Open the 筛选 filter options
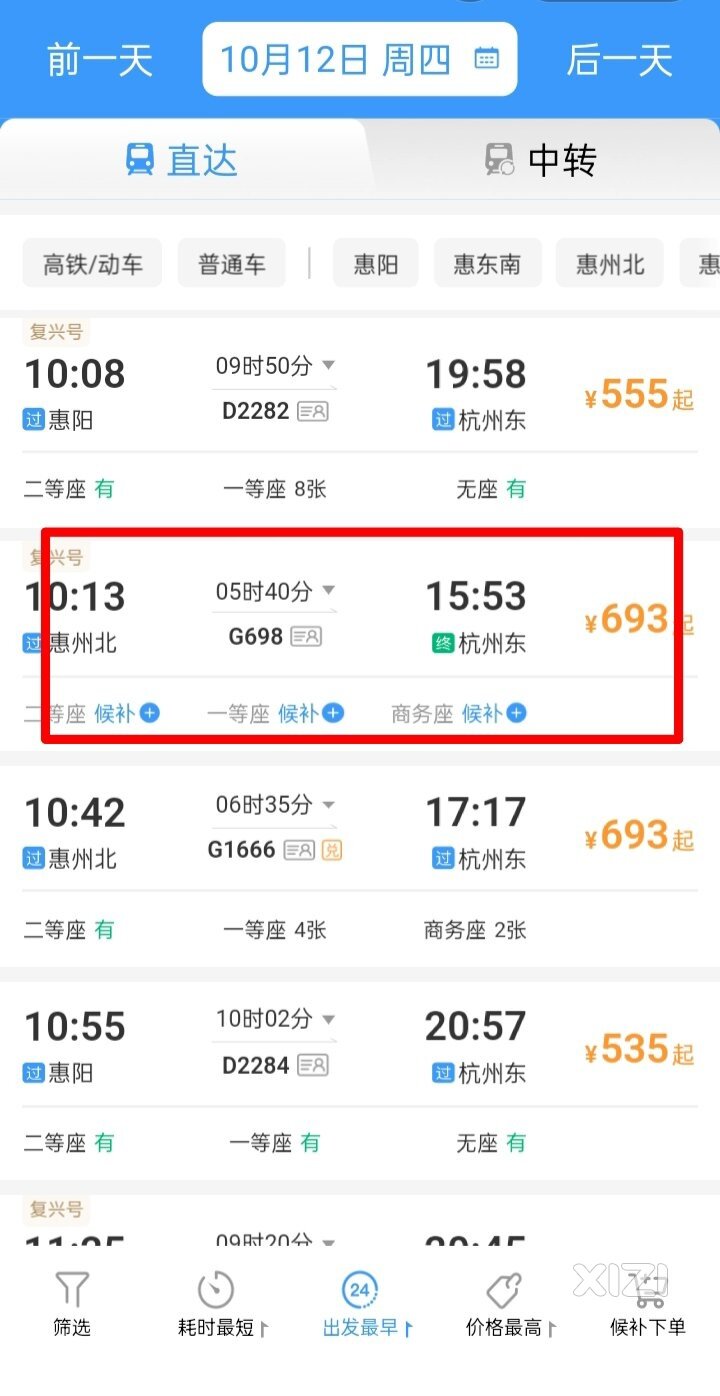 [x=72, y=1304]
